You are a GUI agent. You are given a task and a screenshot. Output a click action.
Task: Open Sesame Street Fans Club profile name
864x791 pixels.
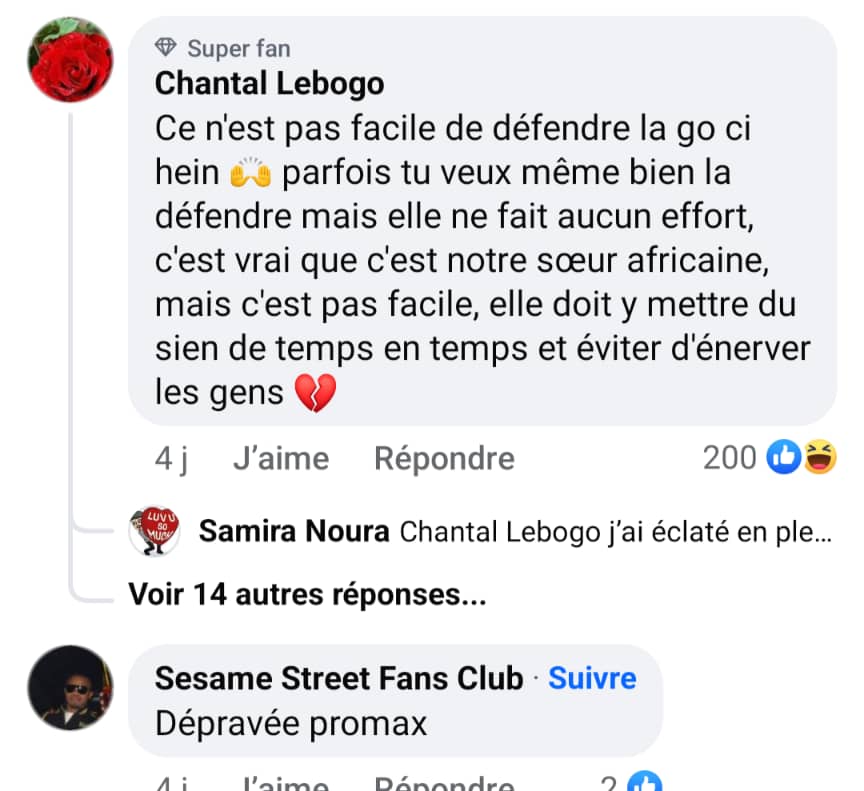[339, 678]
